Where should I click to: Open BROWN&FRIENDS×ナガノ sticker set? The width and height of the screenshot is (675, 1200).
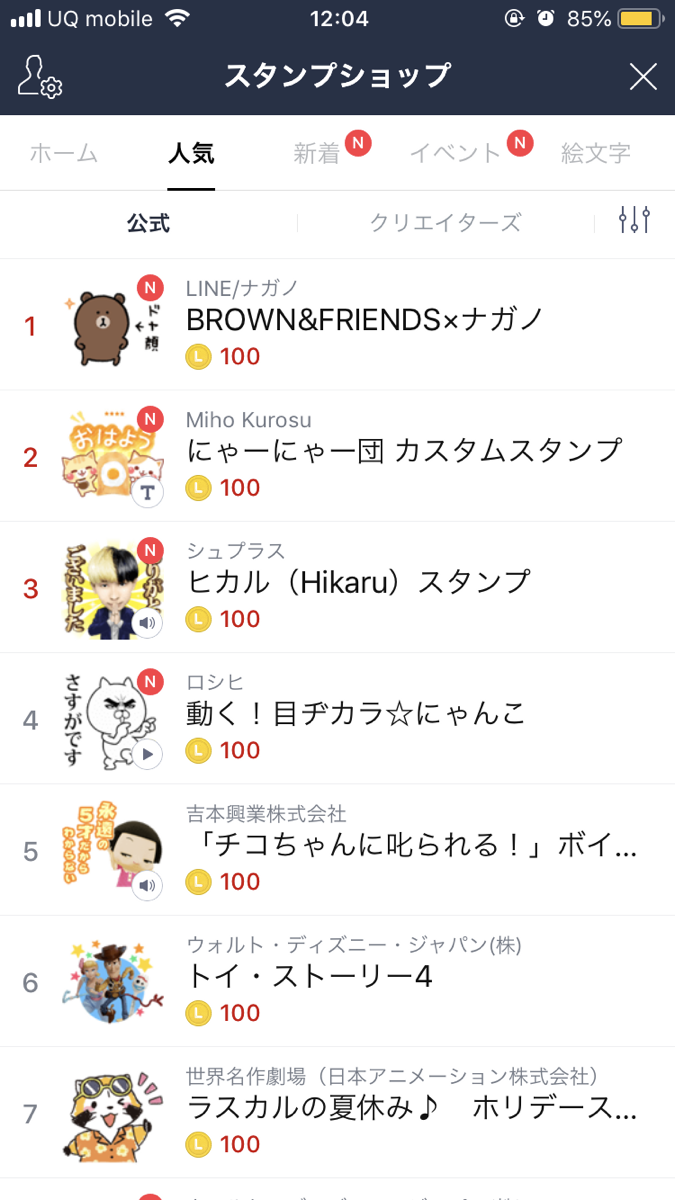[365, 320]
